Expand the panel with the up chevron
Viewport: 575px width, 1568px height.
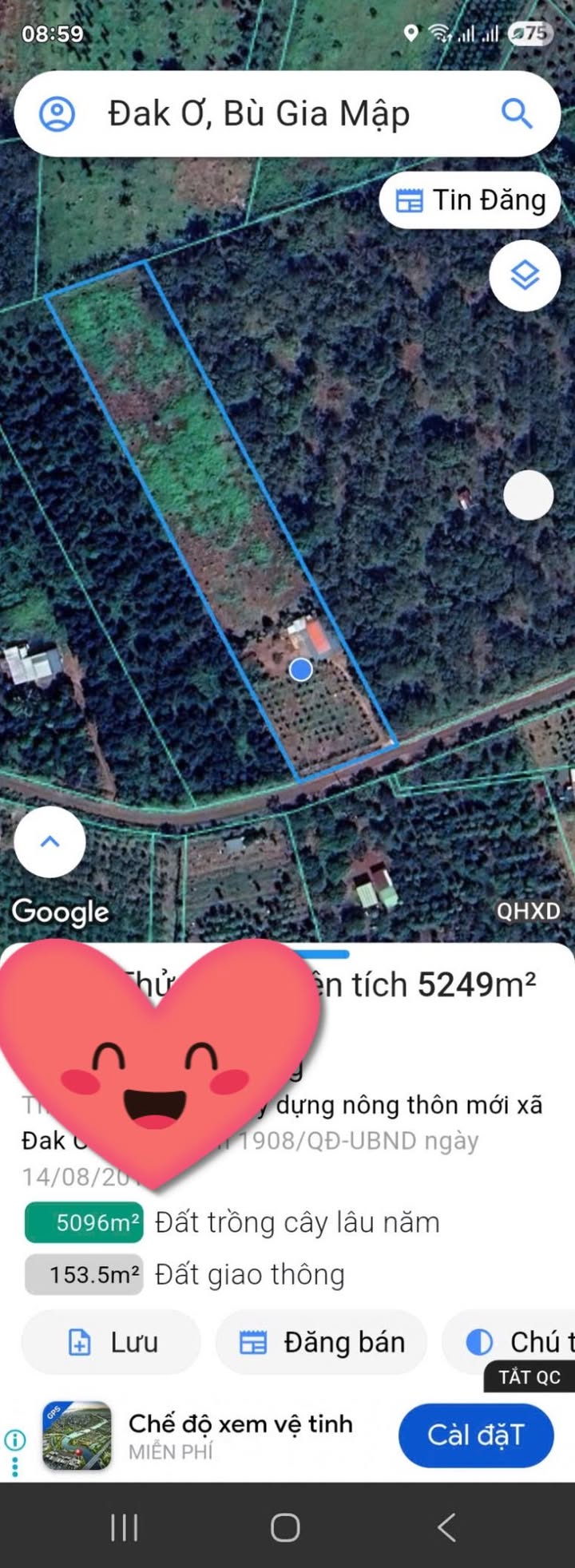[50, 841]
